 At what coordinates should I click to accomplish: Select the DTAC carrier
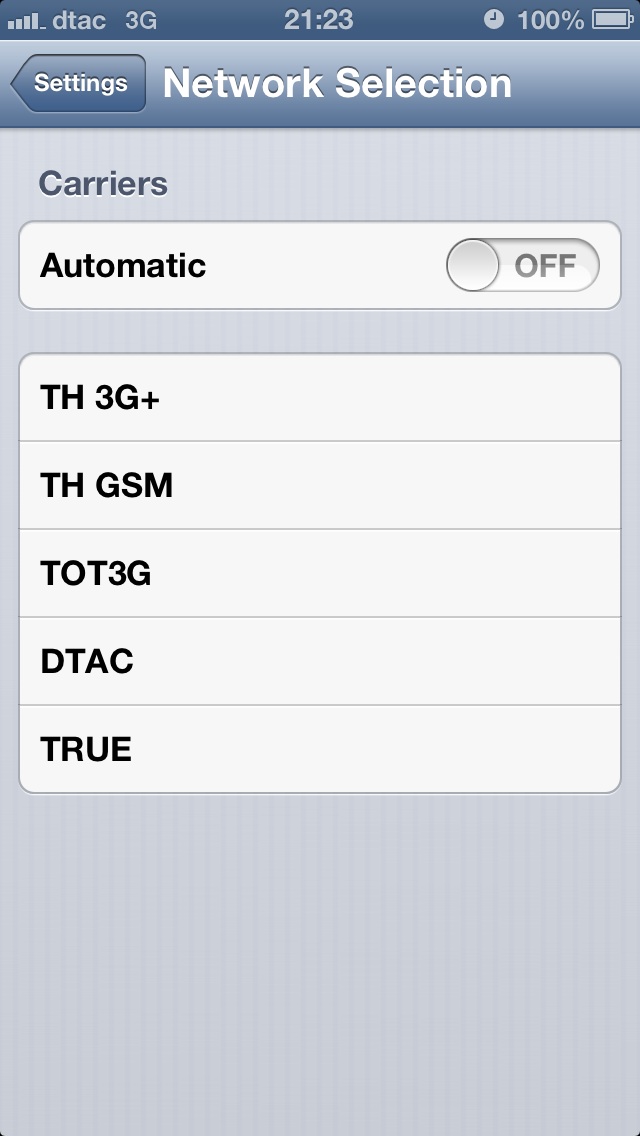320,662
